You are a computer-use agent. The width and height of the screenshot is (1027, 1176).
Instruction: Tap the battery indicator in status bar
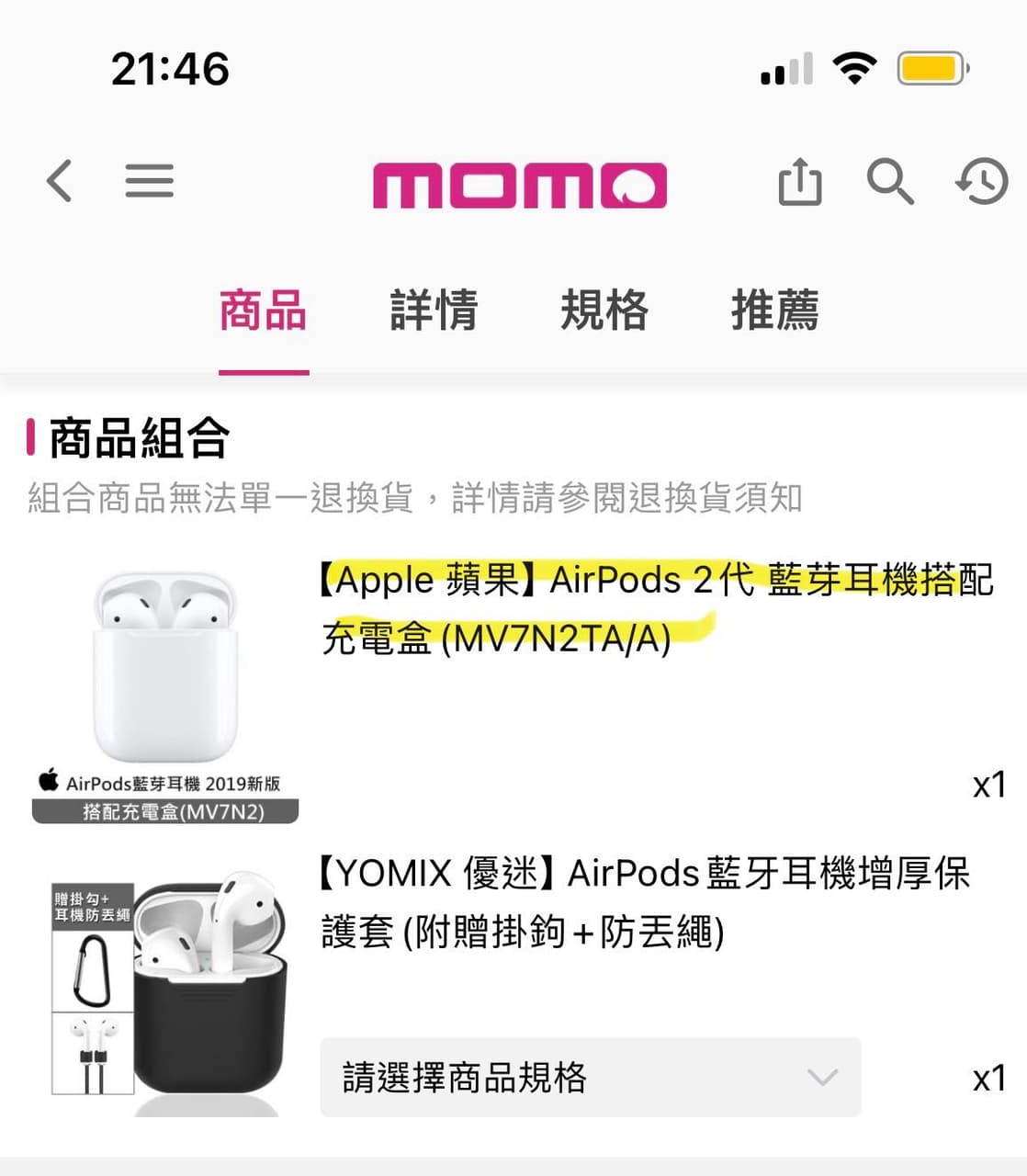[x=928, y=67]
